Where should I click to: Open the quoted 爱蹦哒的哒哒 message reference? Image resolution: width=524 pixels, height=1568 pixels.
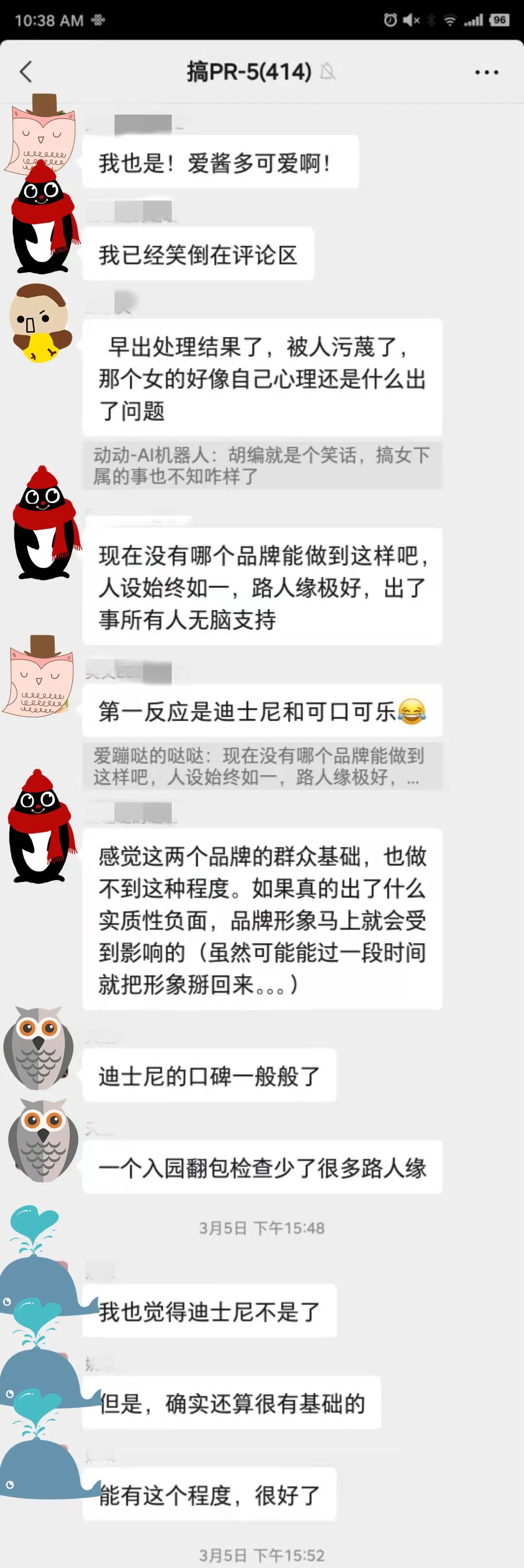262,766
